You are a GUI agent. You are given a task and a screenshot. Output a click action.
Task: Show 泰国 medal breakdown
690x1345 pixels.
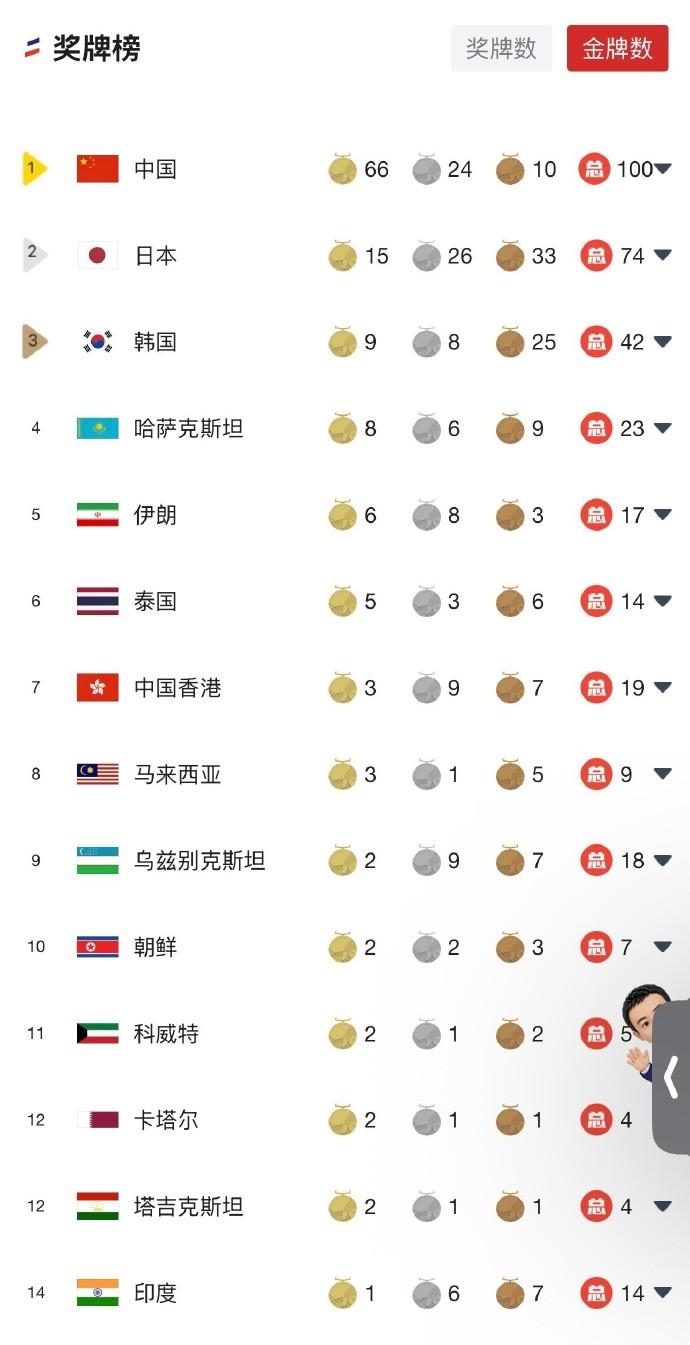662,601
